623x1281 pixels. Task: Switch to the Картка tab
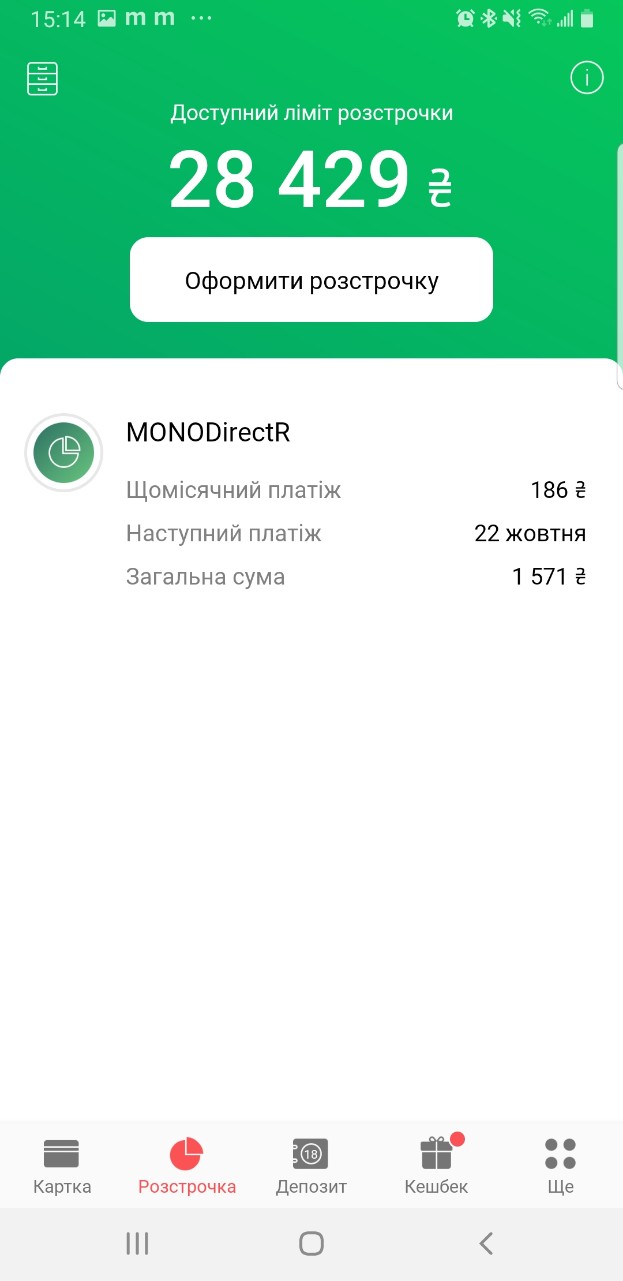tap(62, 1166)
